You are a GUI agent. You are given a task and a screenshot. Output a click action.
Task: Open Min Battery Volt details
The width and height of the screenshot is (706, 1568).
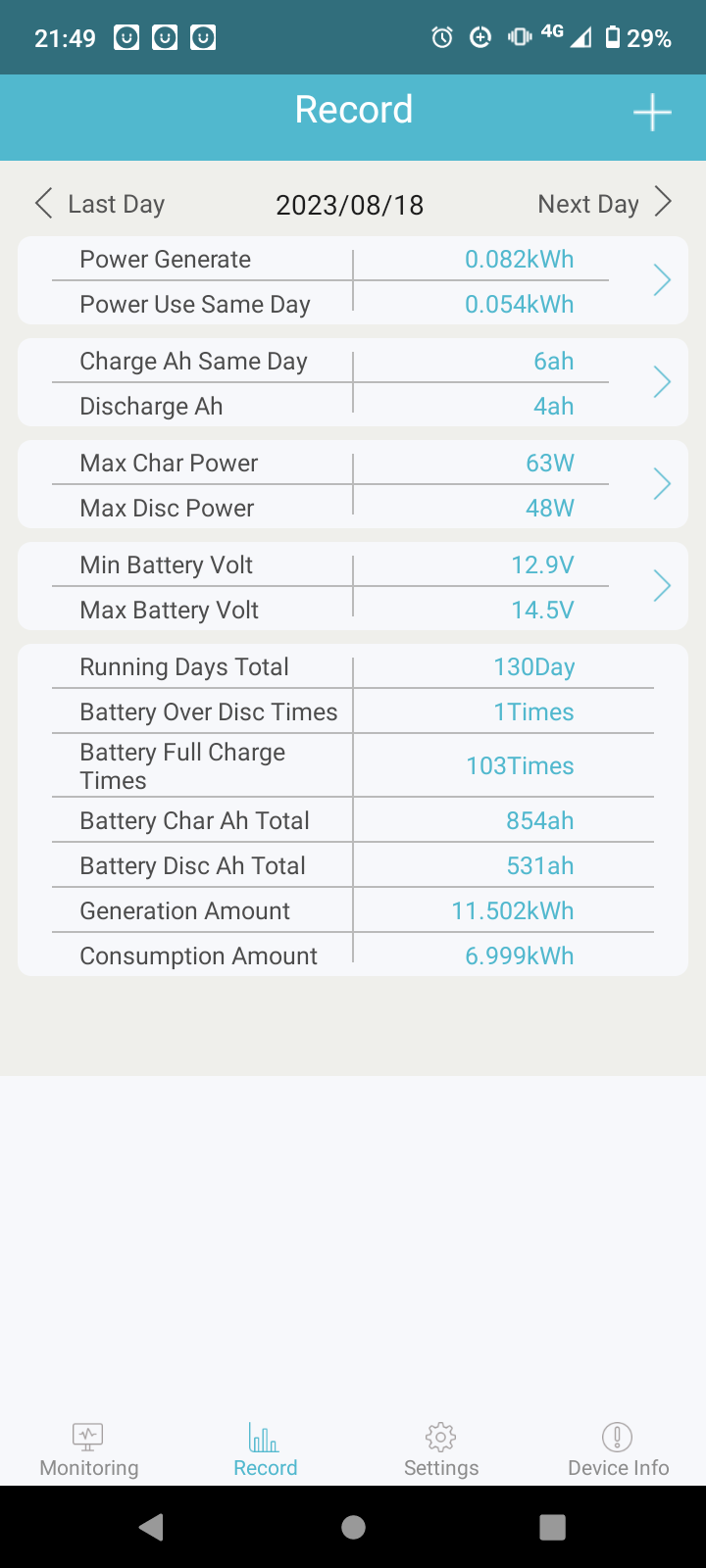pyautogui.click(x=662, y=587)
